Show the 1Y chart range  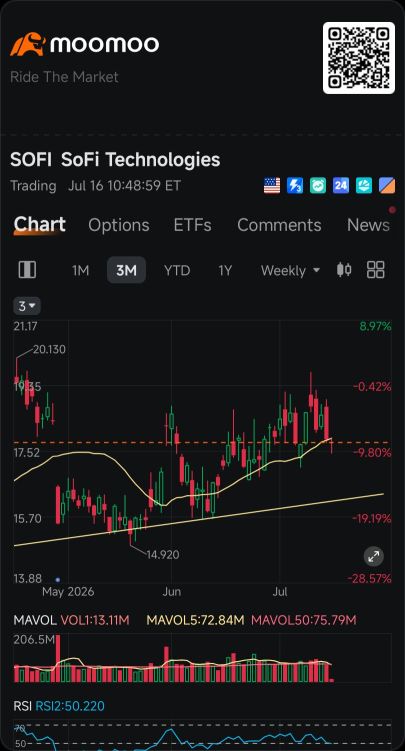(x=225, y=271)
